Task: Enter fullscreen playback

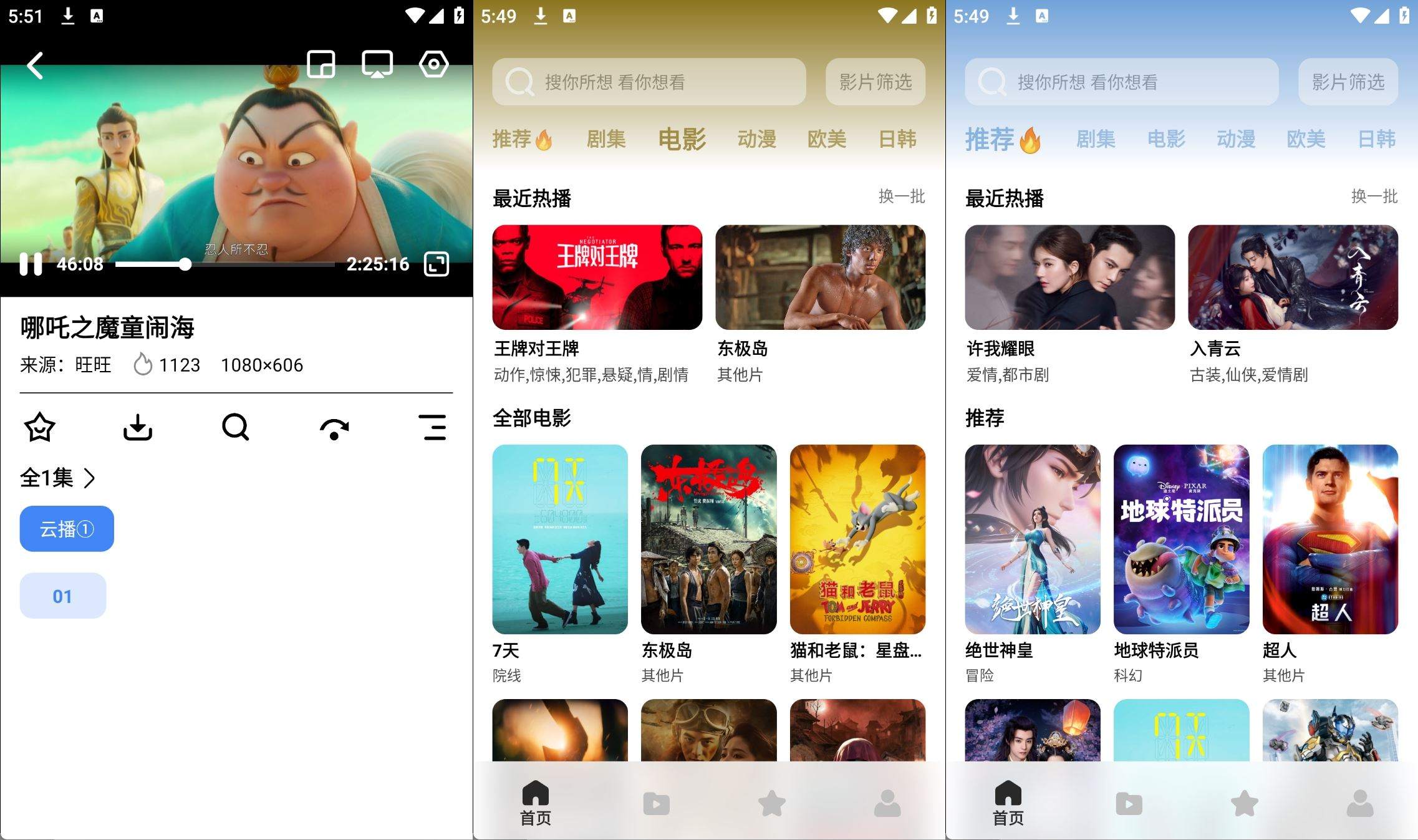Action: (436, 264)
